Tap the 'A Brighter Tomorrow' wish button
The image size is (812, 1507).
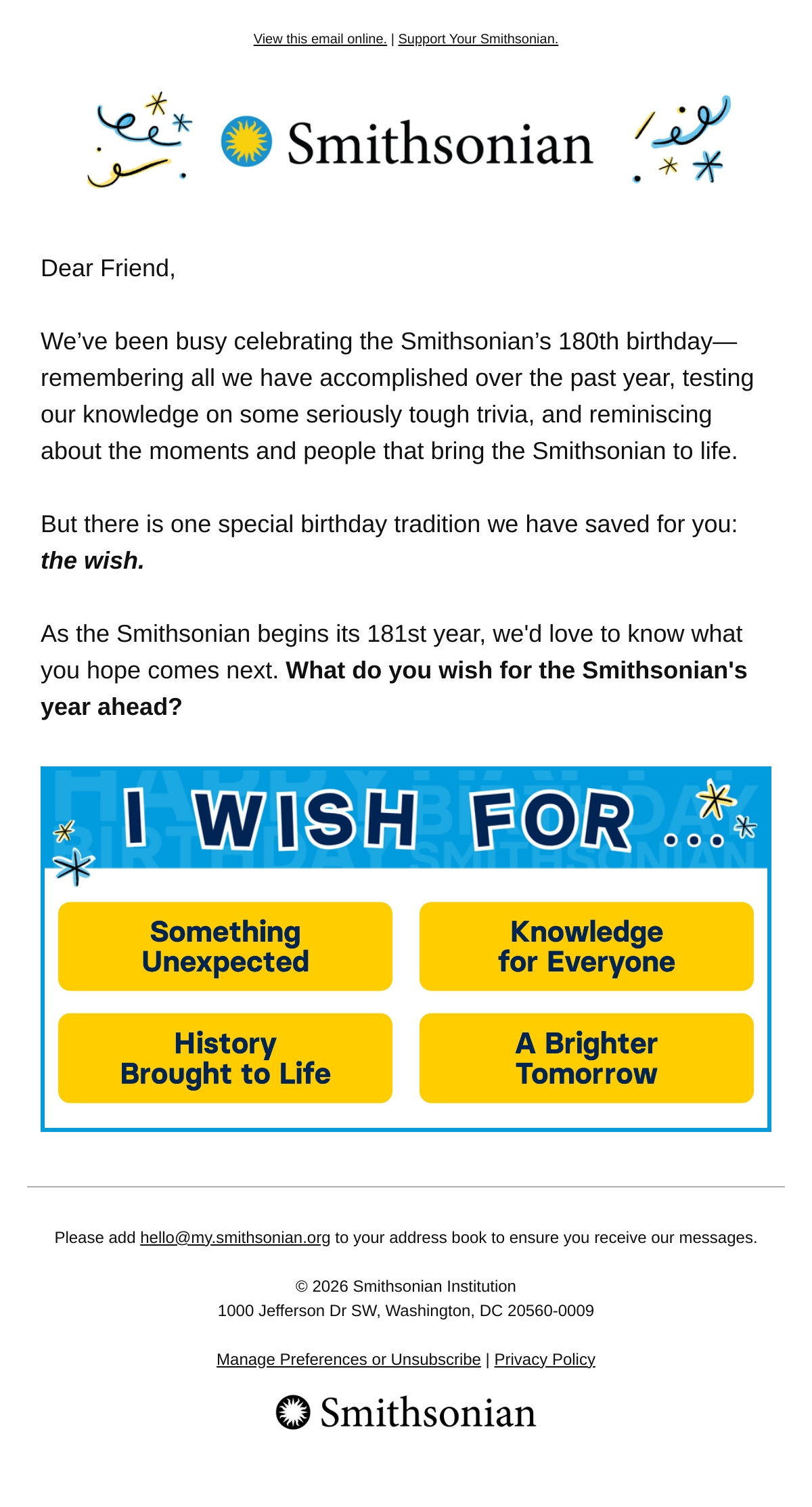coord(587,1058)
